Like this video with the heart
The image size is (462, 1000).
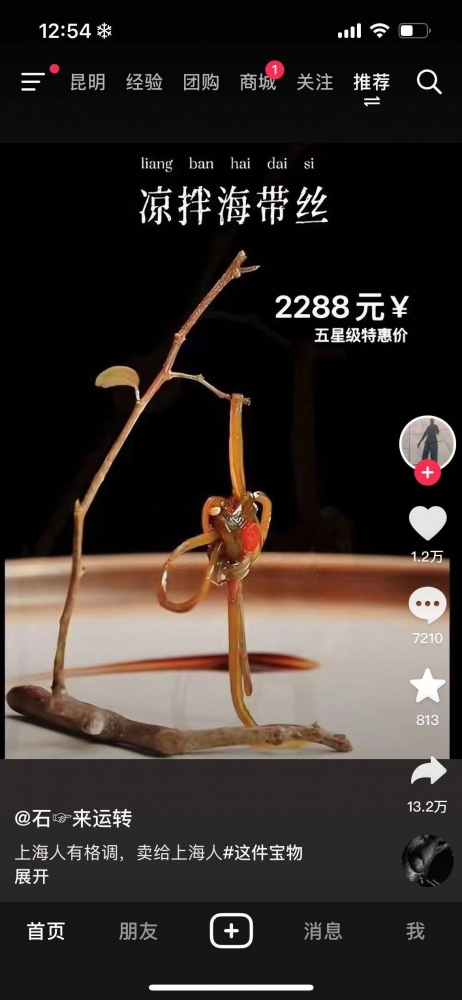pyautogui.click(x=428, y=523)
